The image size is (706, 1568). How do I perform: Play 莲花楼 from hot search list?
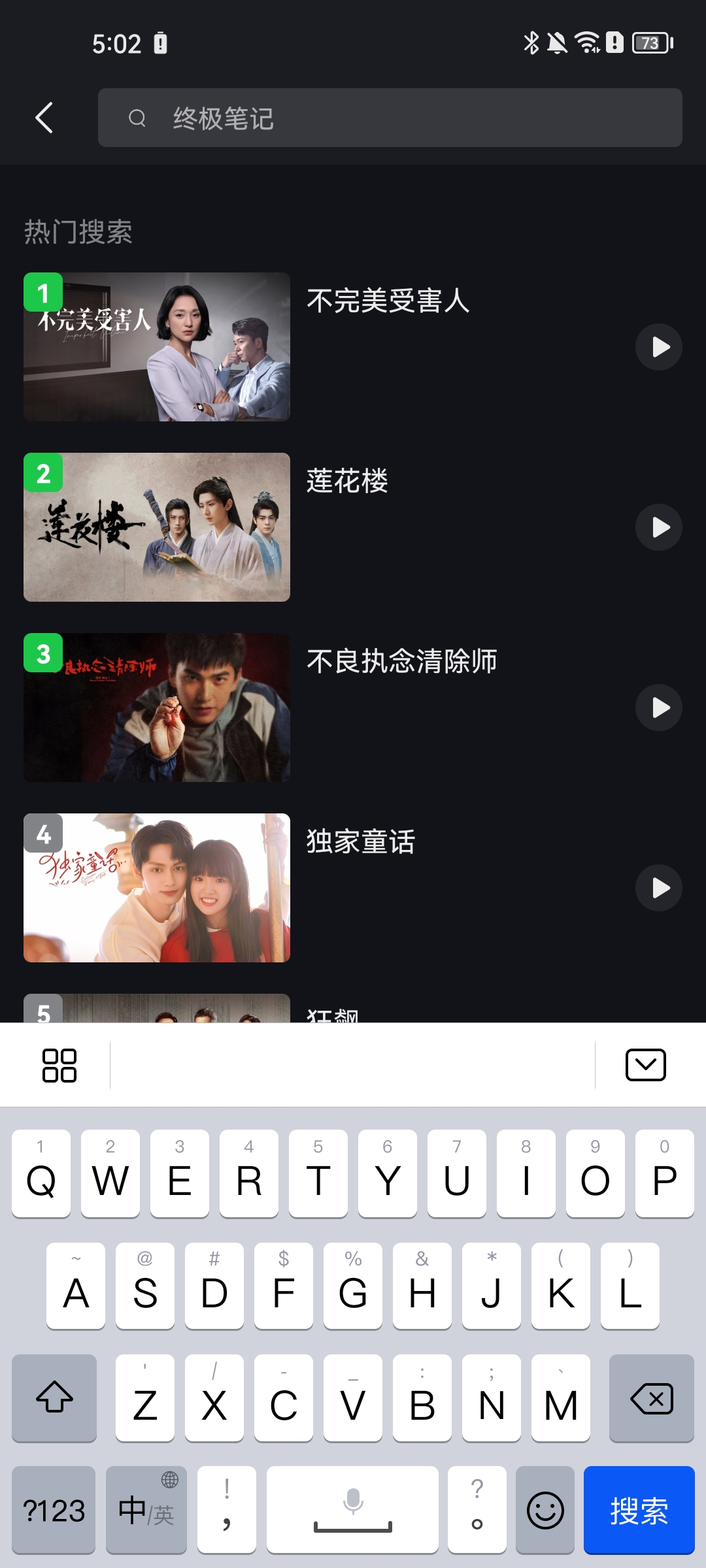pos(658,527)
